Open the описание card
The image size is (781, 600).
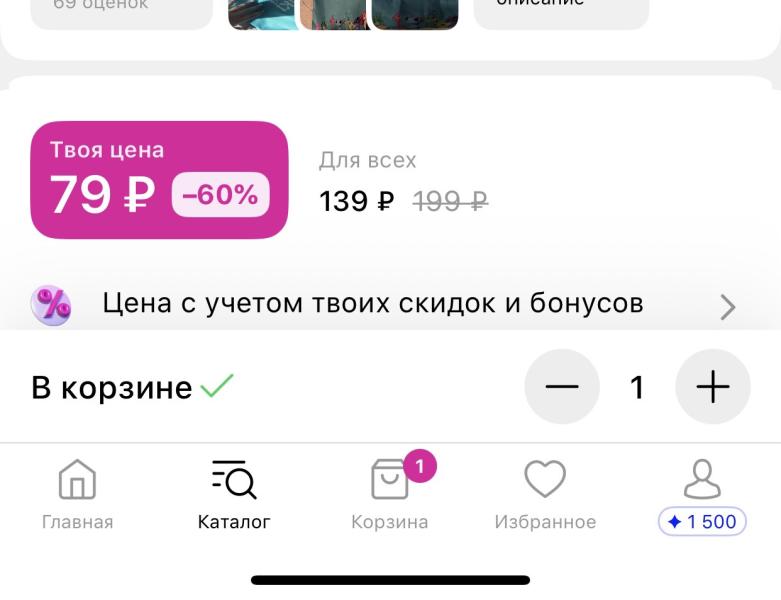point(560,10)
